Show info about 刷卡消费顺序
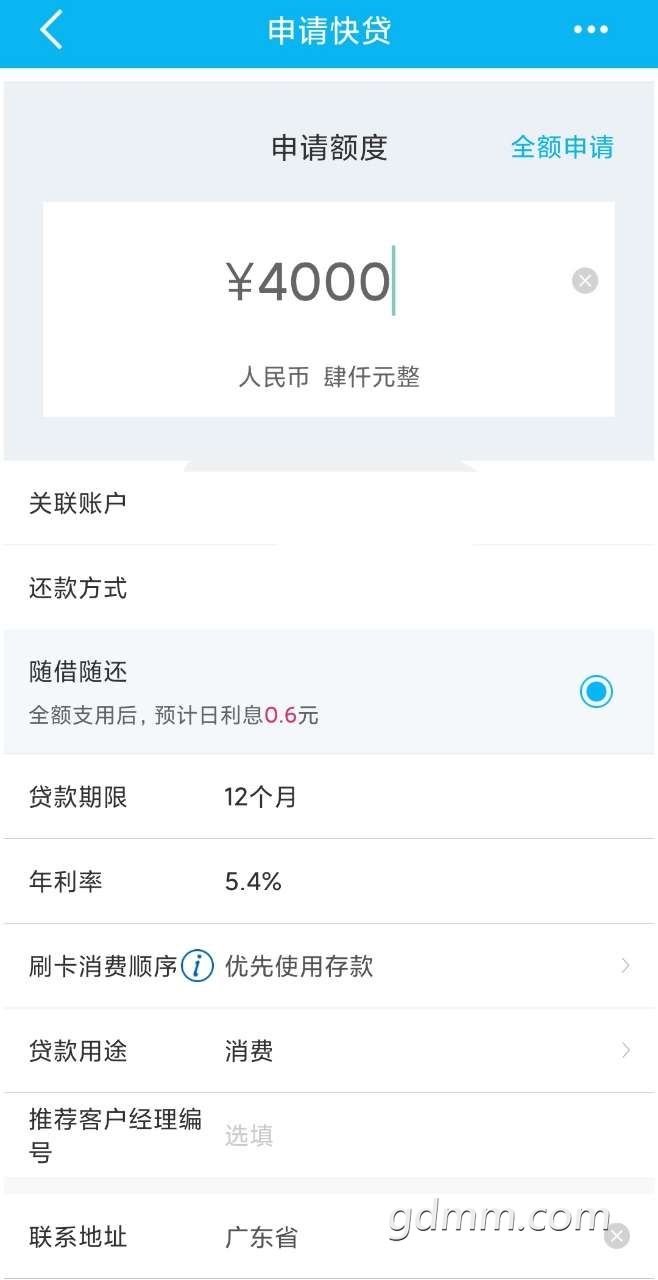Screen dimensions: 658x1280 198,966
